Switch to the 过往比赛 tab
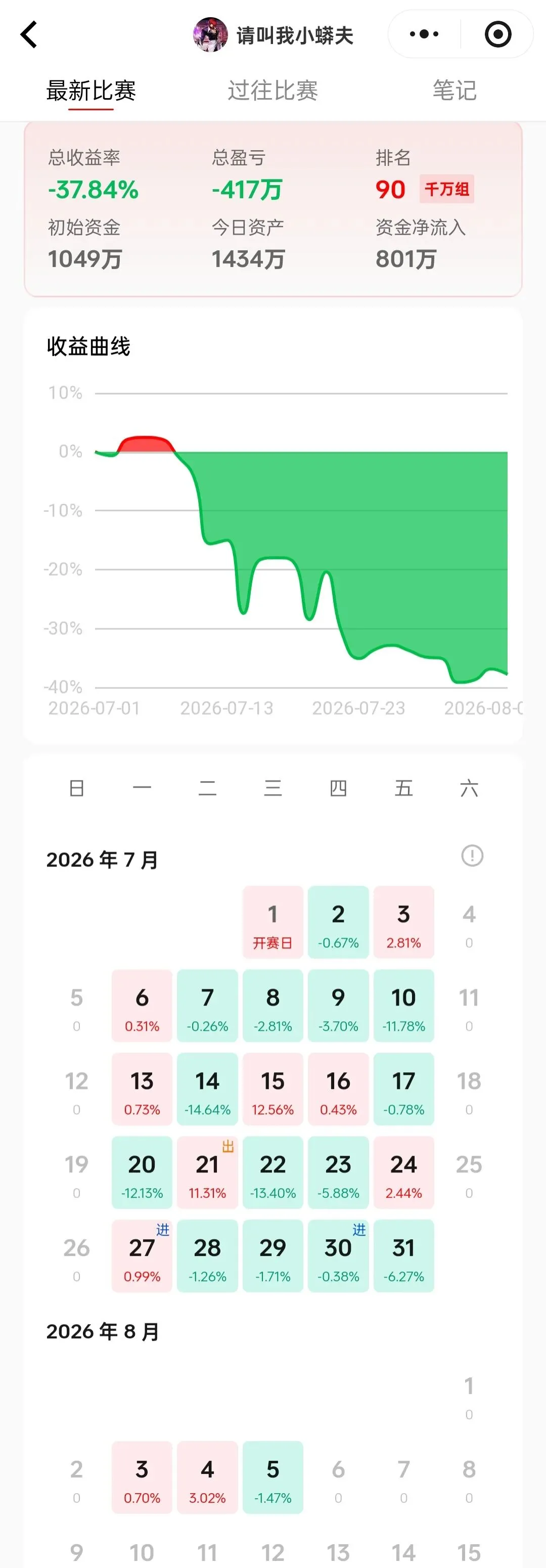The height and width of the screenshot is (1568, 546). (x=272, y=90)
